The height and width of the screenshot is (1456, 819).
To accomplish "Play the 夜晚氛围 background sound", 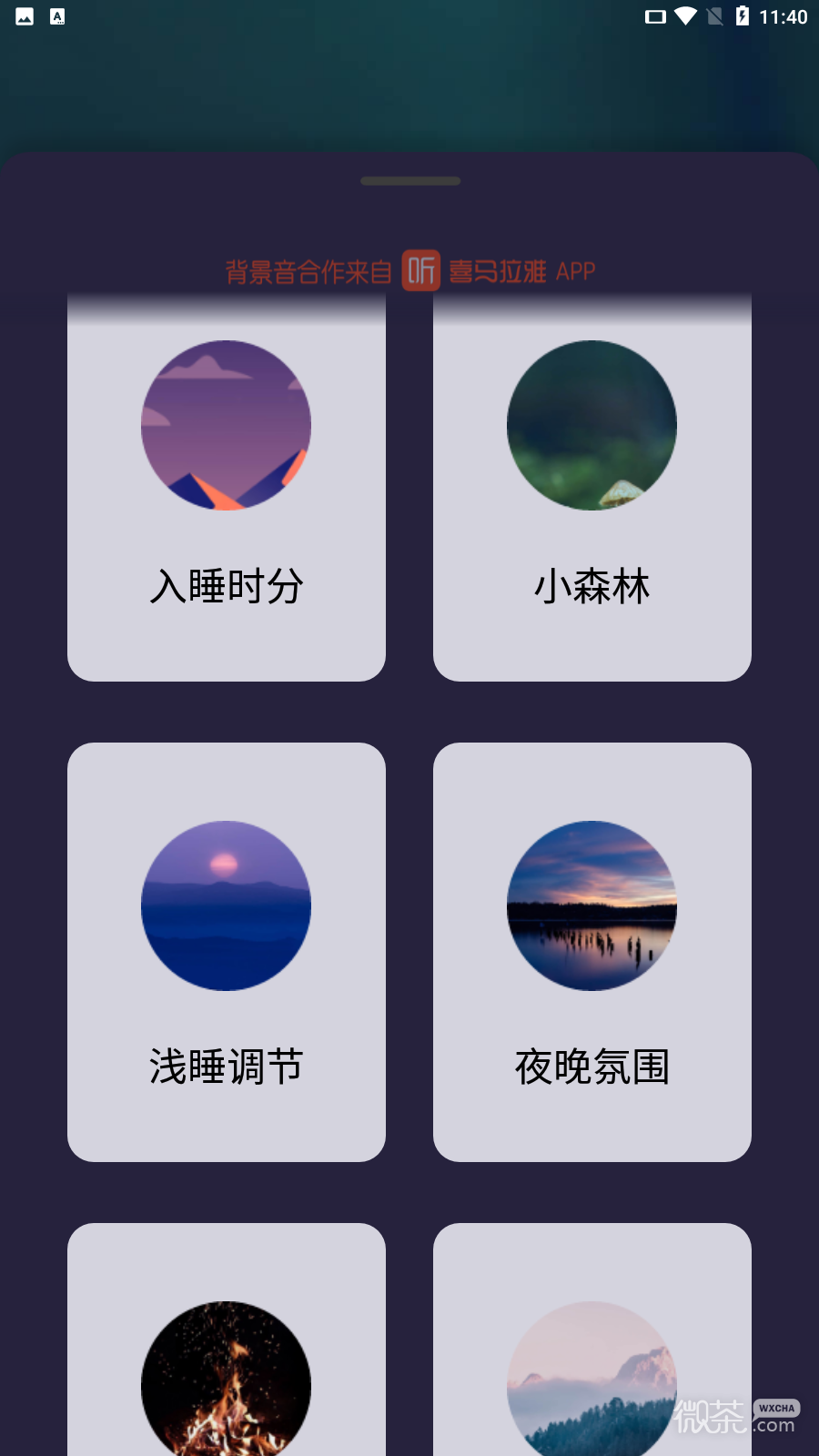I will pyautogui.click(x=592, y=951).
